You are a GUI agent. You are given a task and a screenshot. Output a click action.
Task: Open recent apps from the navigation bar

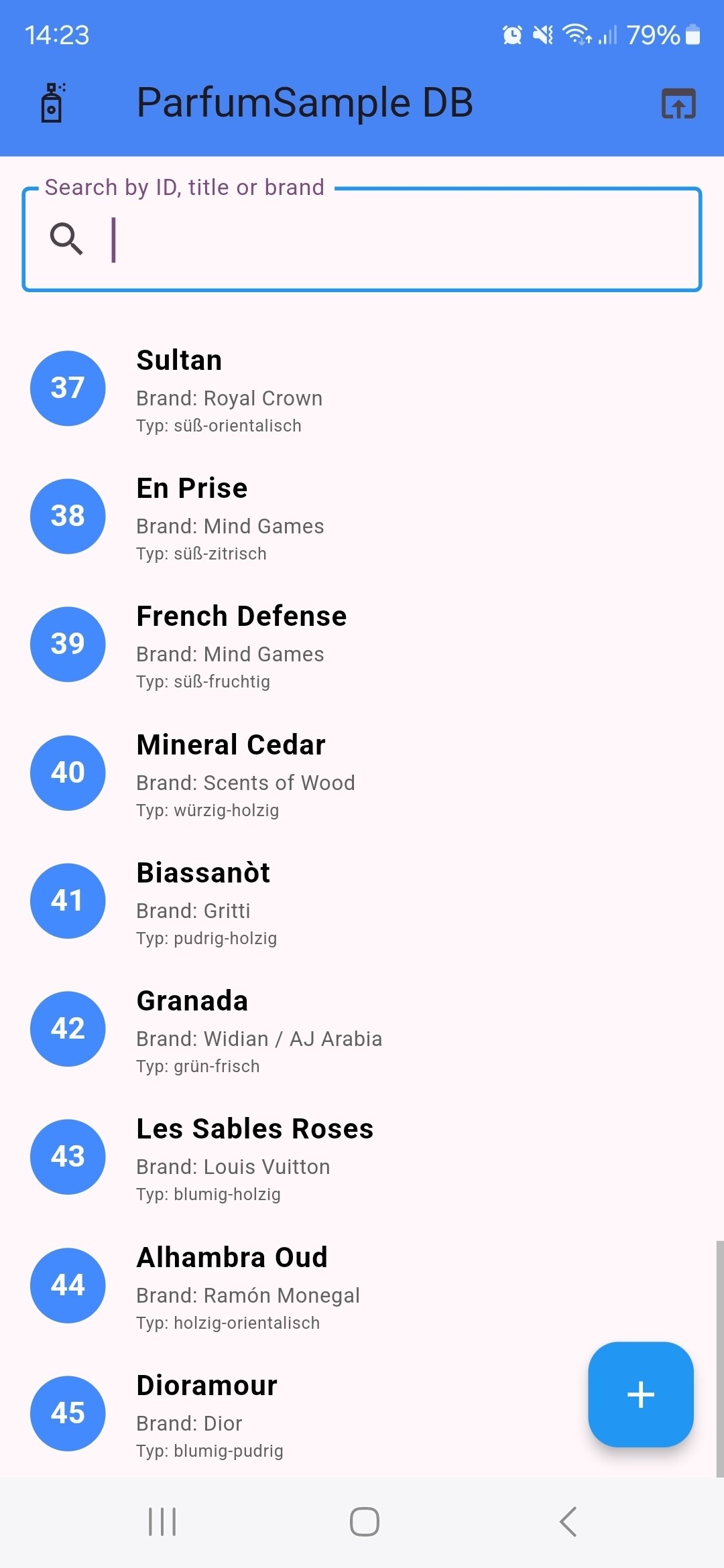[x=162, y=1522]
